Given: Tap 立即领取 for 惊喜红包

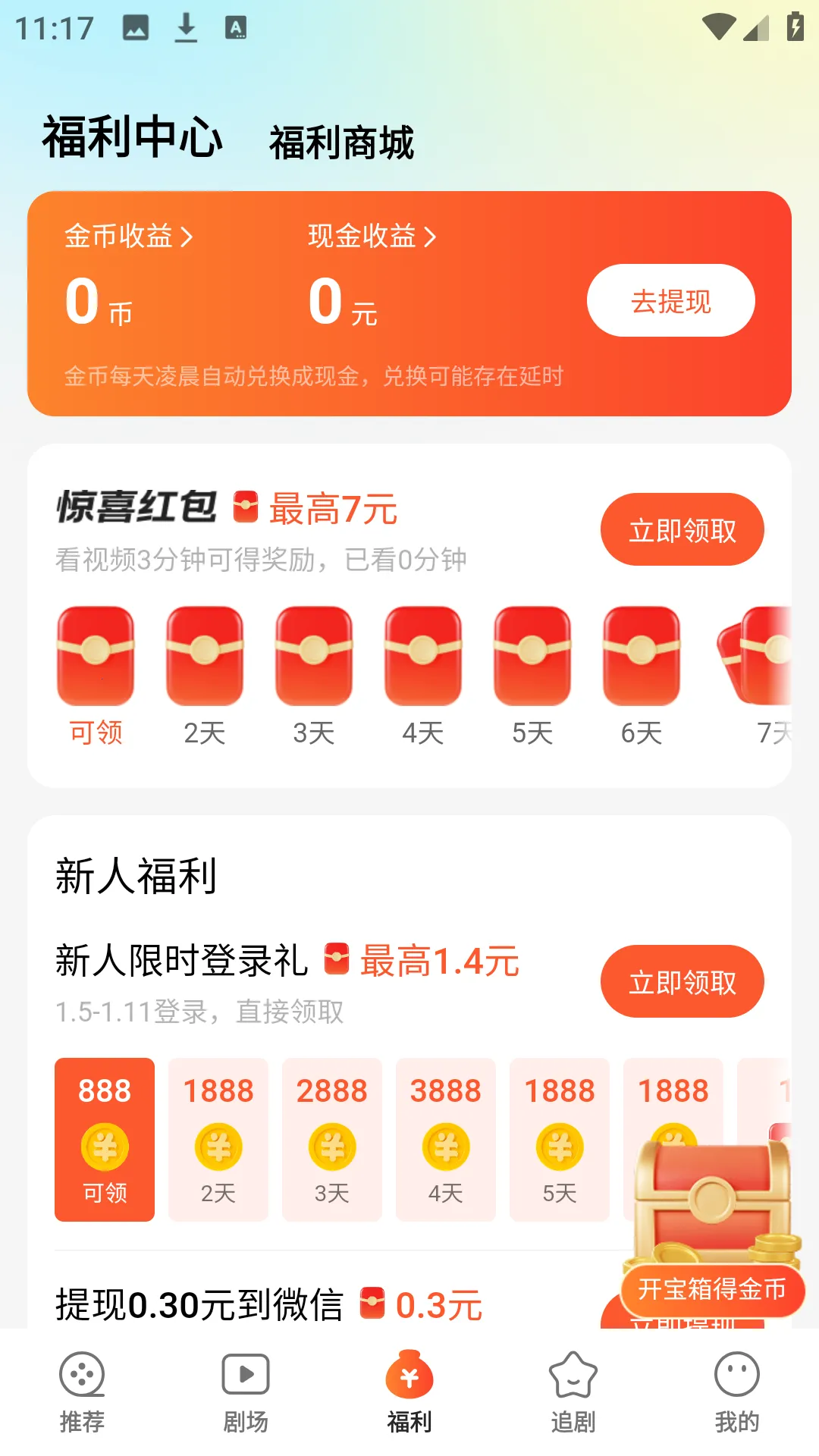Looking at the screenshot, I should (682, 529).
